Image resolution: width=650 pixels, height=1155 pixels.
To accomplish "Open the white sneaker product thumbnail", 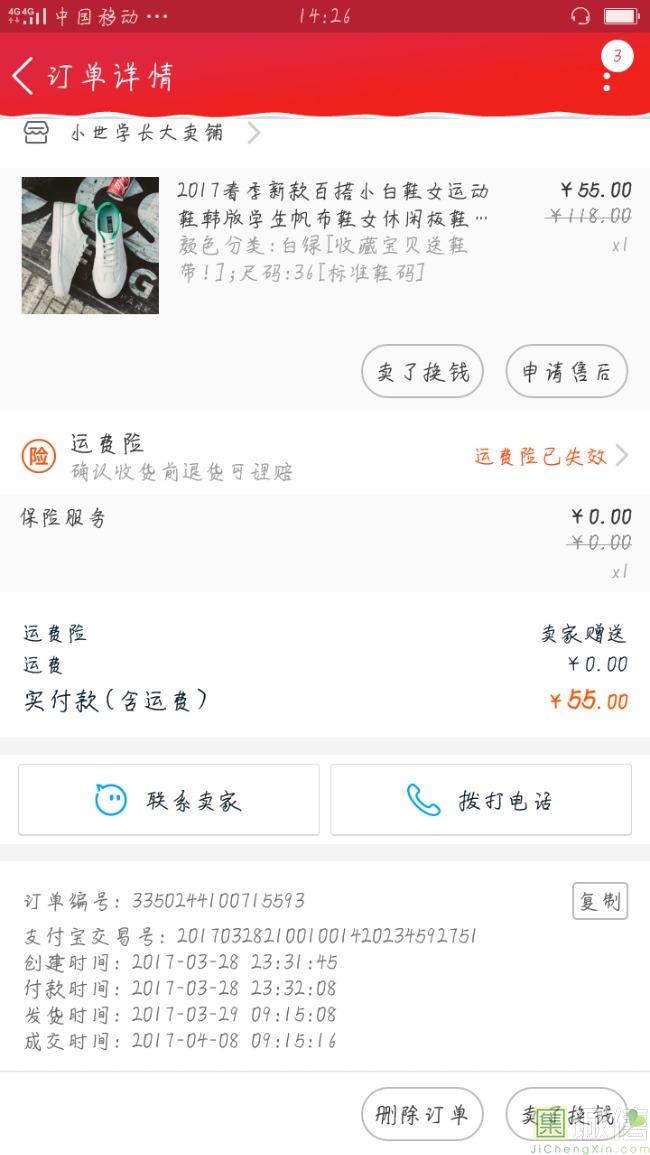I will click(x=90, y=245).
